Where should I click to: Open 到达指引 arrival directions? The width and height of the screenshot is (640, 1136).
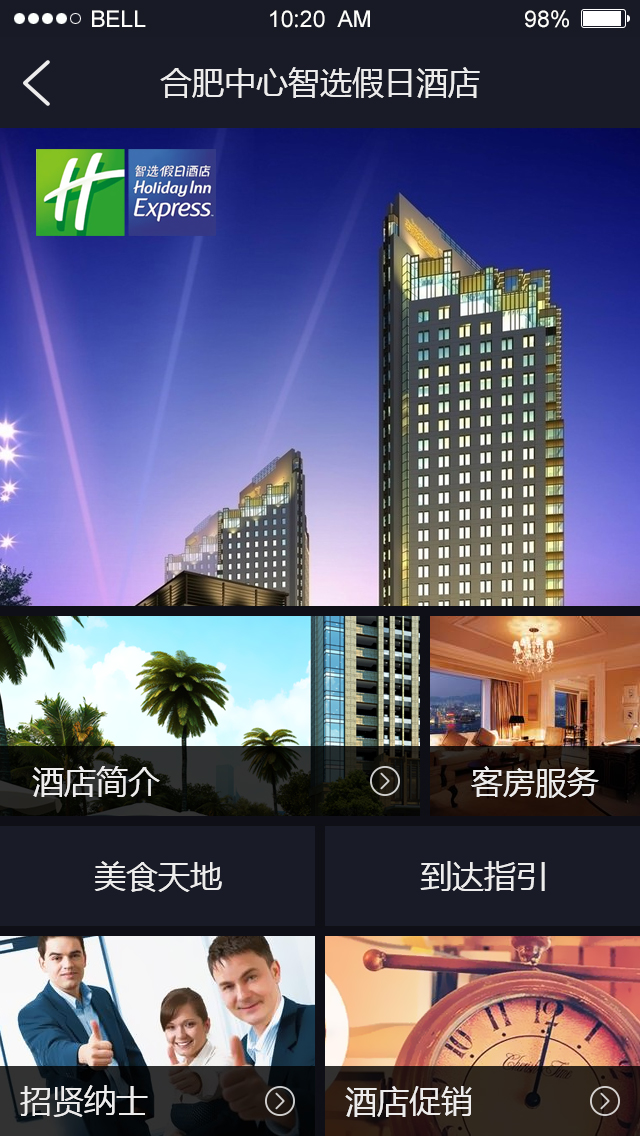(x=483, y=877)
